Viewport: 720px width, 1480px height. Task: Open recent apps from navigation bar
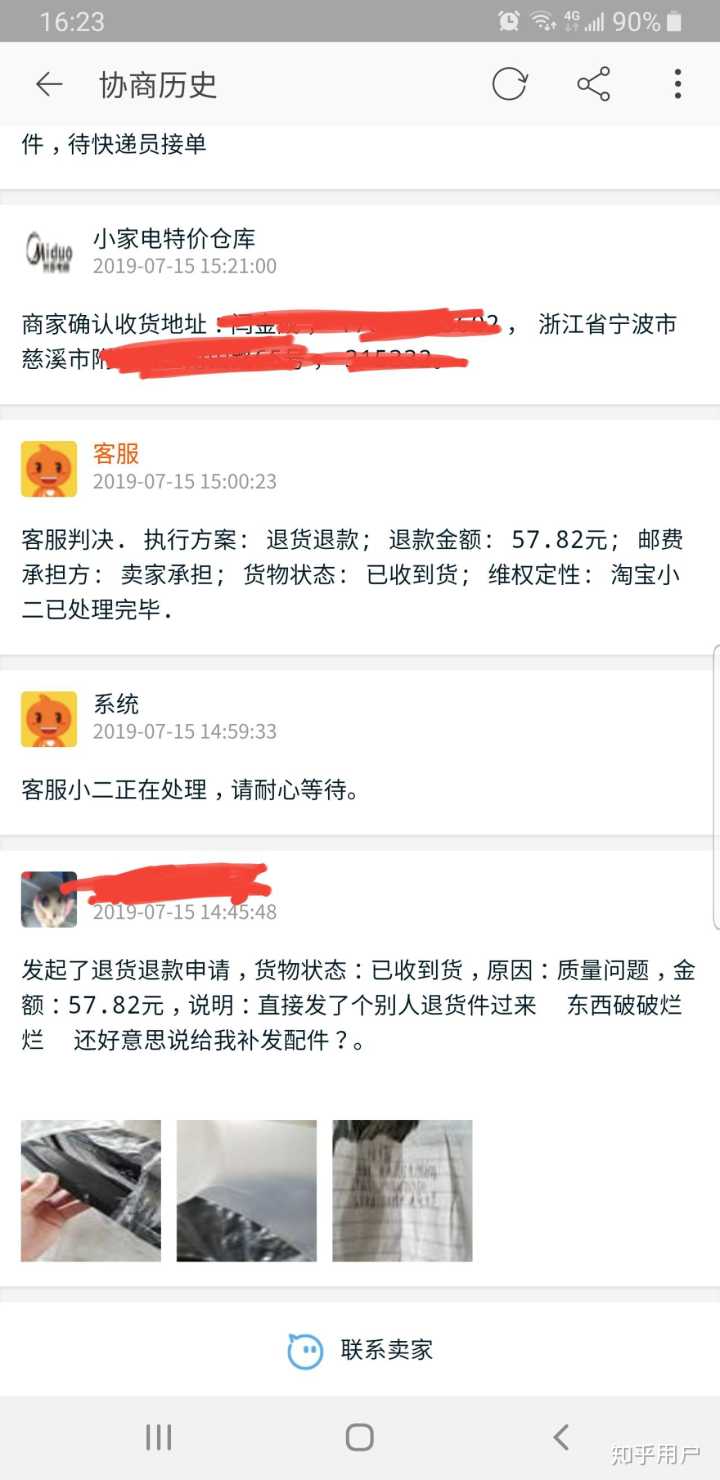pos(159,1438)
